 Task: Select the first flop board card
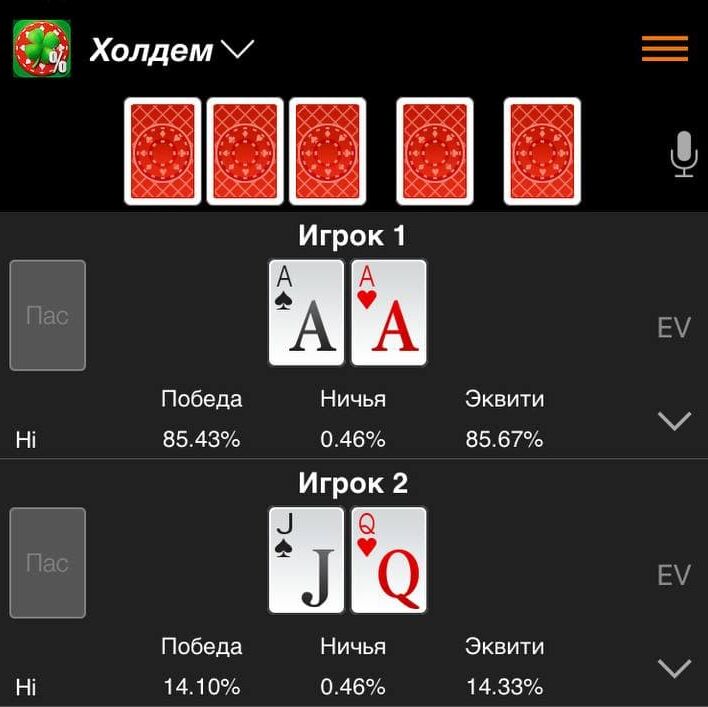162,151
